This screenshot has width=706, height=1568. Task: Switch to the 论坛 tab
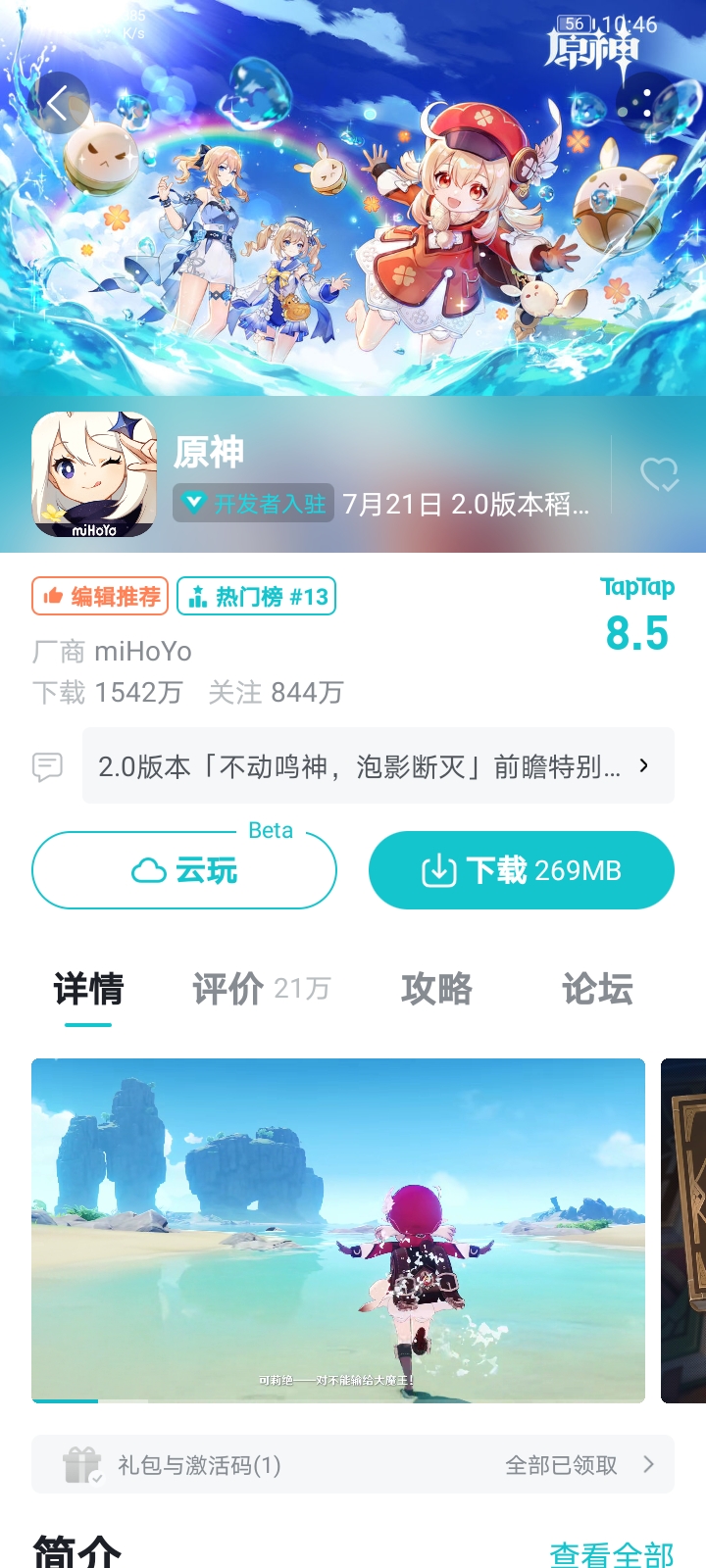(596, 989)
